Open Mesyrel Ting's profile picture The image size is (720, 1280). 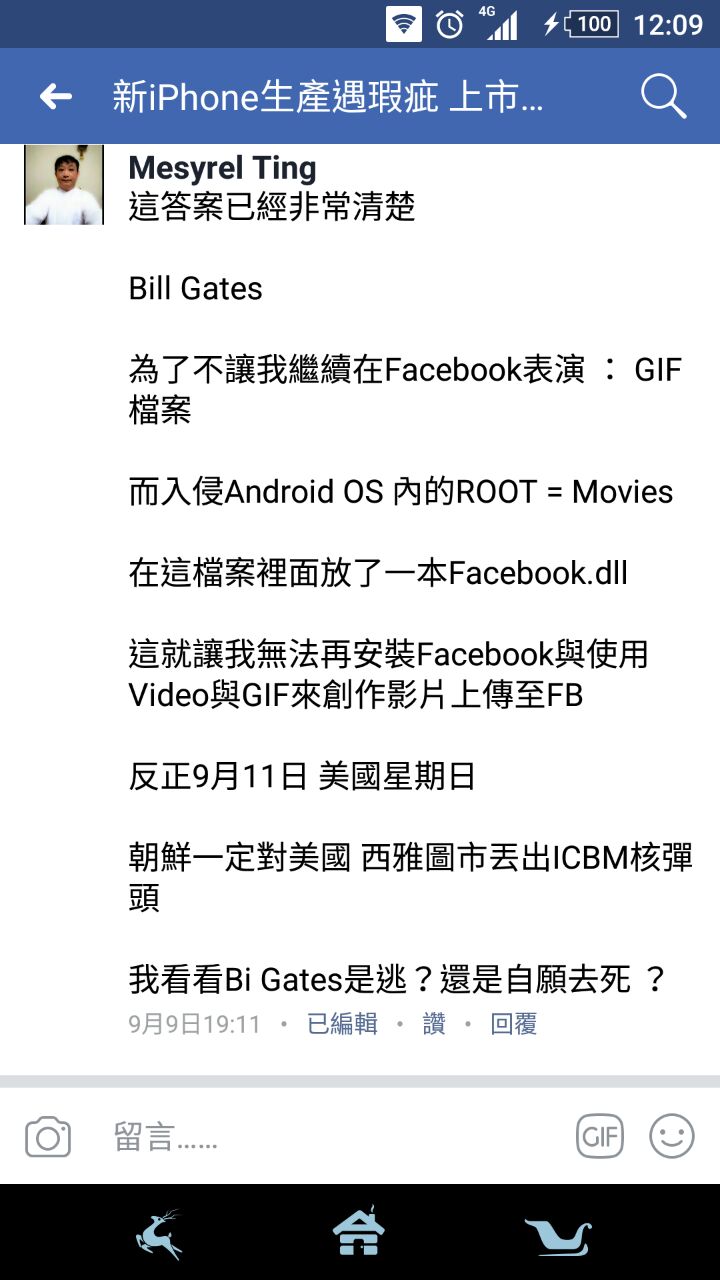pos(64,186)
